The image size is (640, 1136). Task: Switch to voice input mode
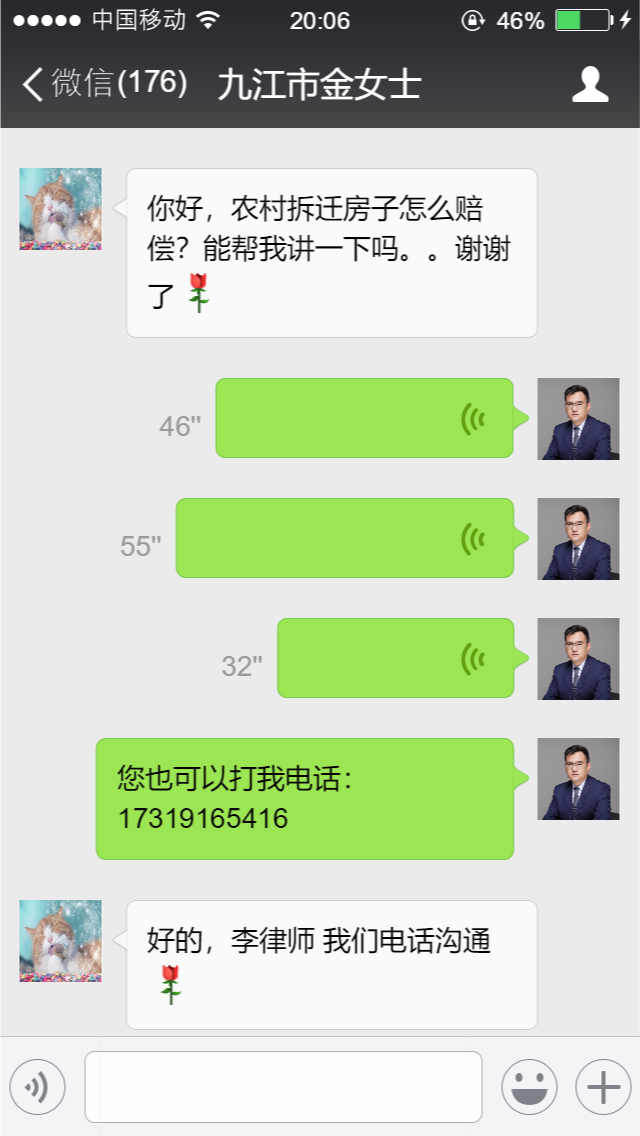[x=37, y=1085]
